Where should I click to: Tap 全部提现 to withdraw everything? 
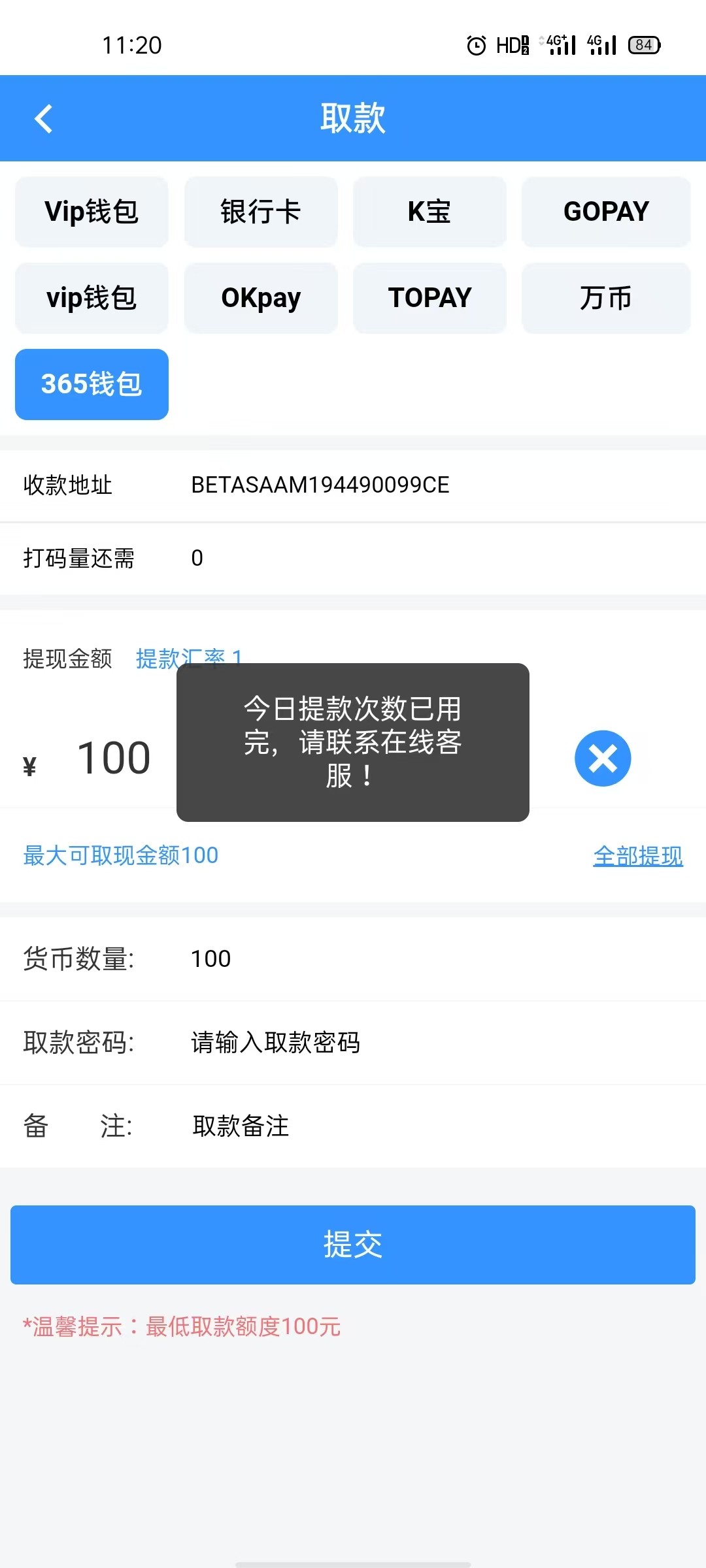pyautogui.click(x=638, y=855)
